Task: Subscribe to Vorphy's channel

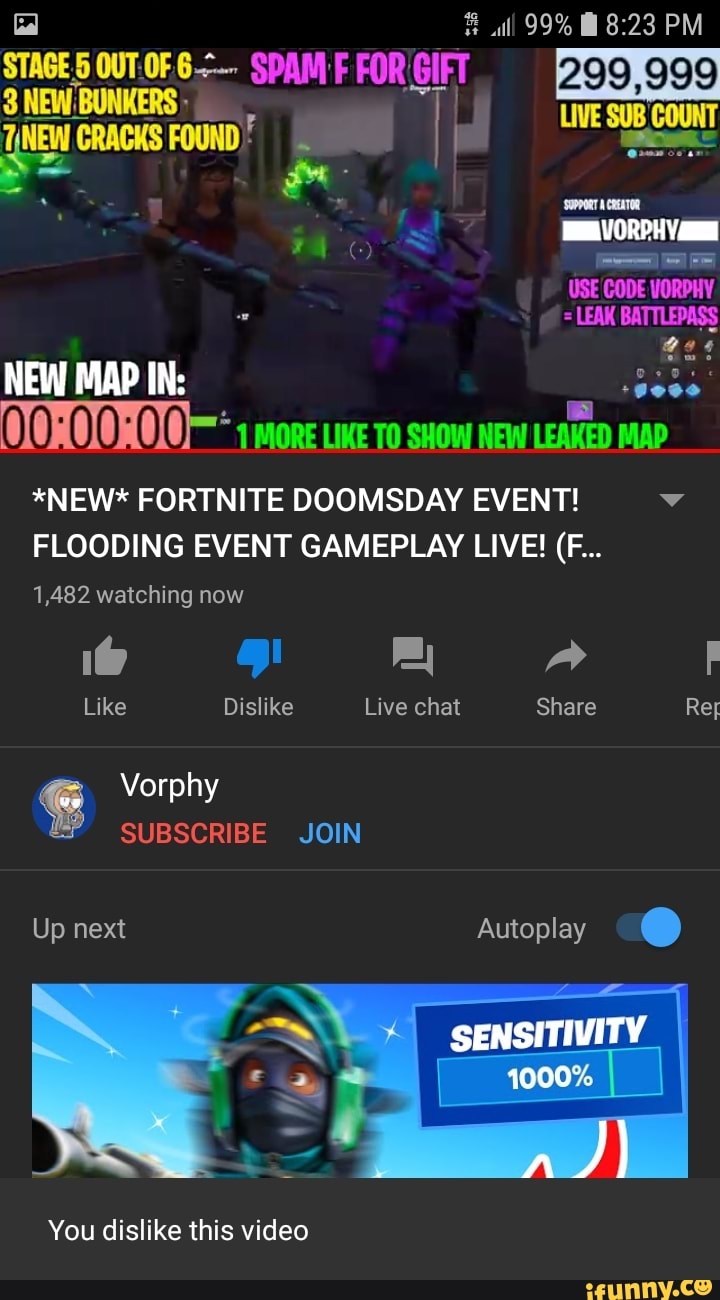Action: pyautogui.click(x=193, y=833)
